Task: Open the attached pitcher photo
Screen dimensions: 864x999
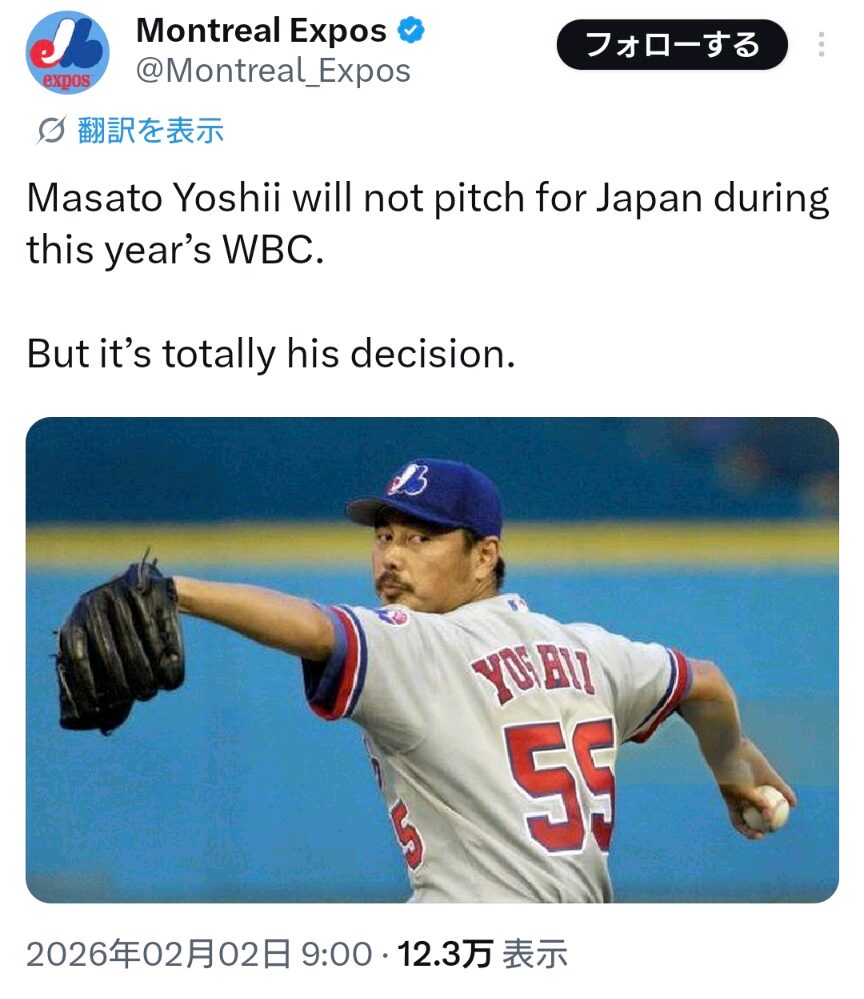Action: coord(432,660)
